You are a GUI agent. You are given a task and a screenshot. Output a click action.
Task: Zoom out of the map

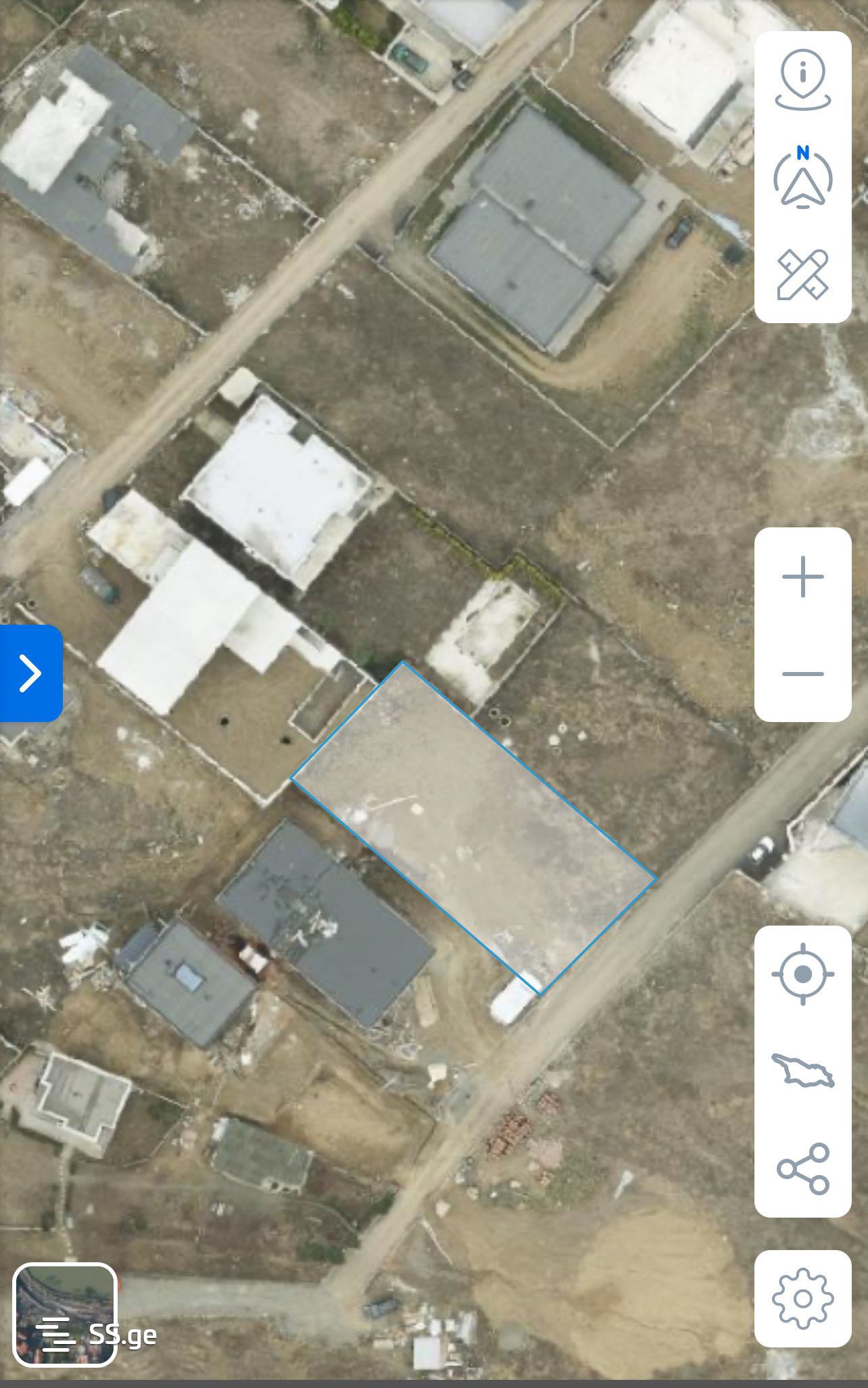point(802,673)
